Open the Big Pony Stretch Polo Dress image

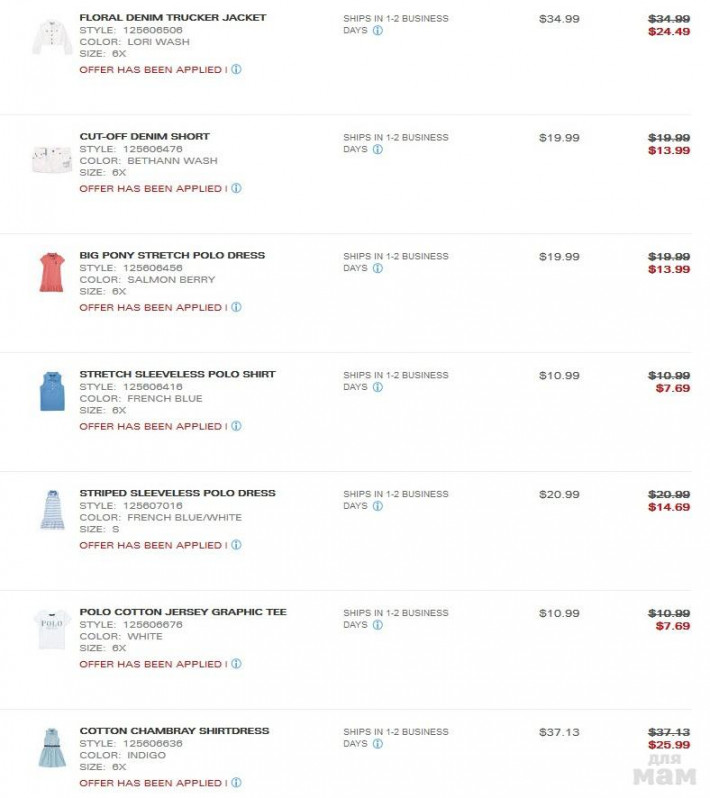51,272
